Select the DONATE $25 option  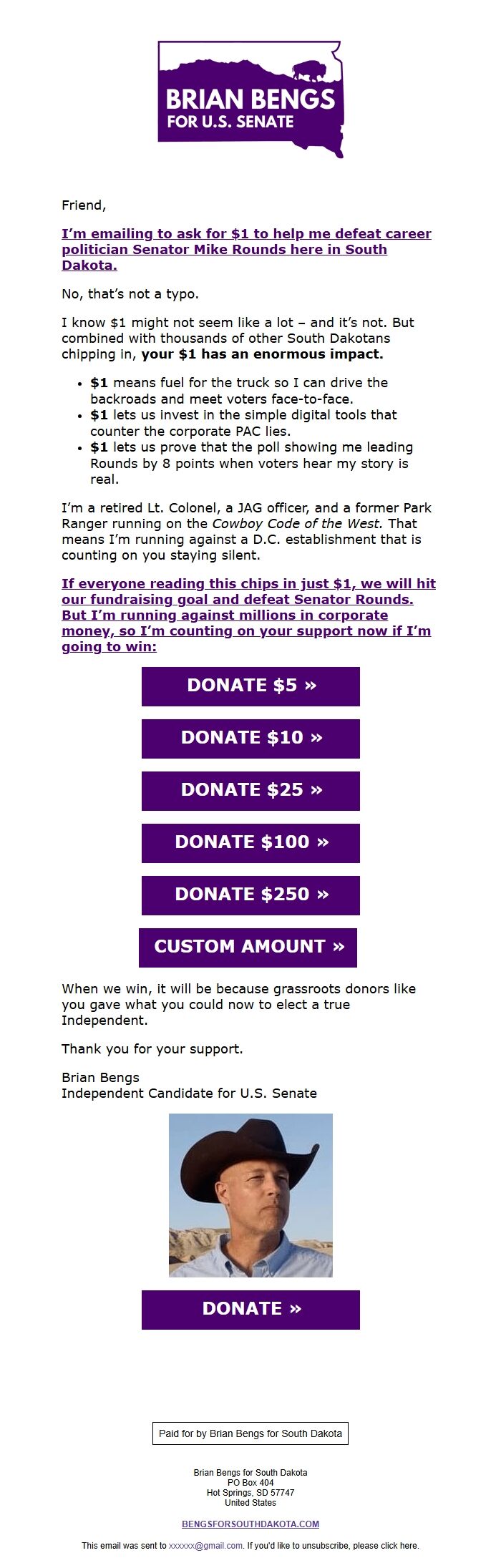pyautogui.click(x=250, y=791)
